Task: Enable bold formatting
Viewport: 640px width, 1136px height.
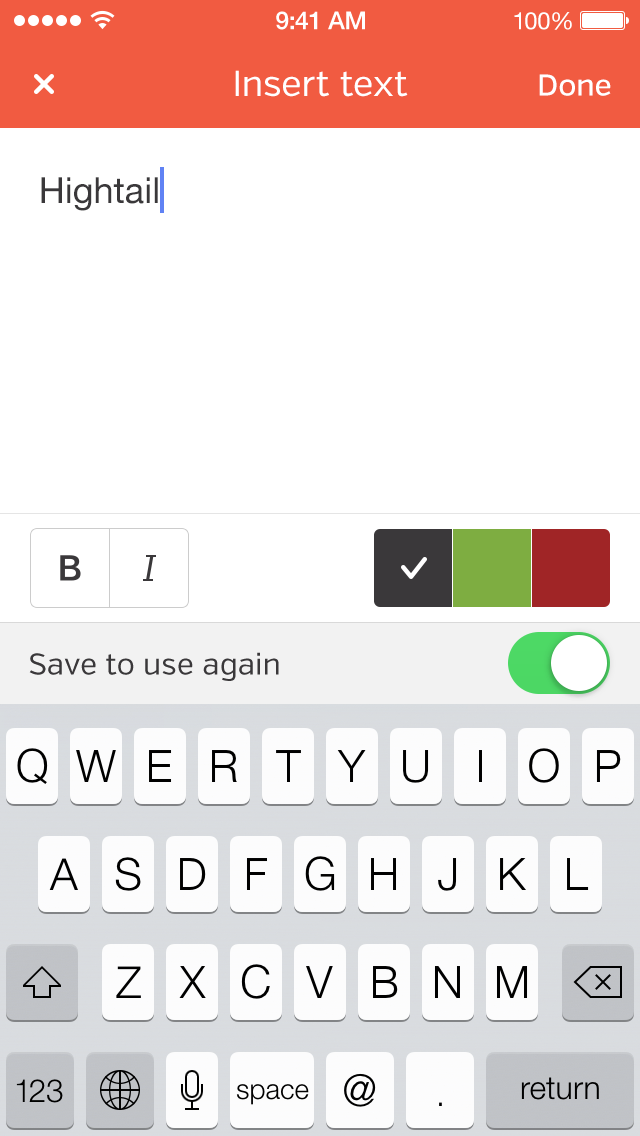Action: pos(70,568)
